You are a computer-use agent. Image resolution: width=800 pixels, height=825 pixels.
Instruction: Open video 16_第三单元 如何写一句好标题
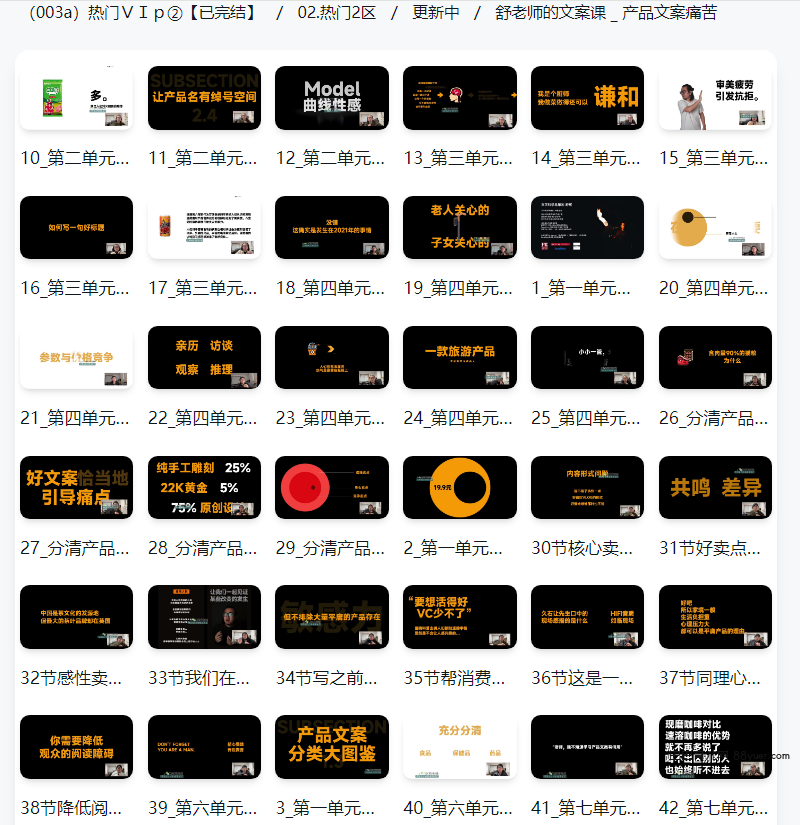(76, 228)
